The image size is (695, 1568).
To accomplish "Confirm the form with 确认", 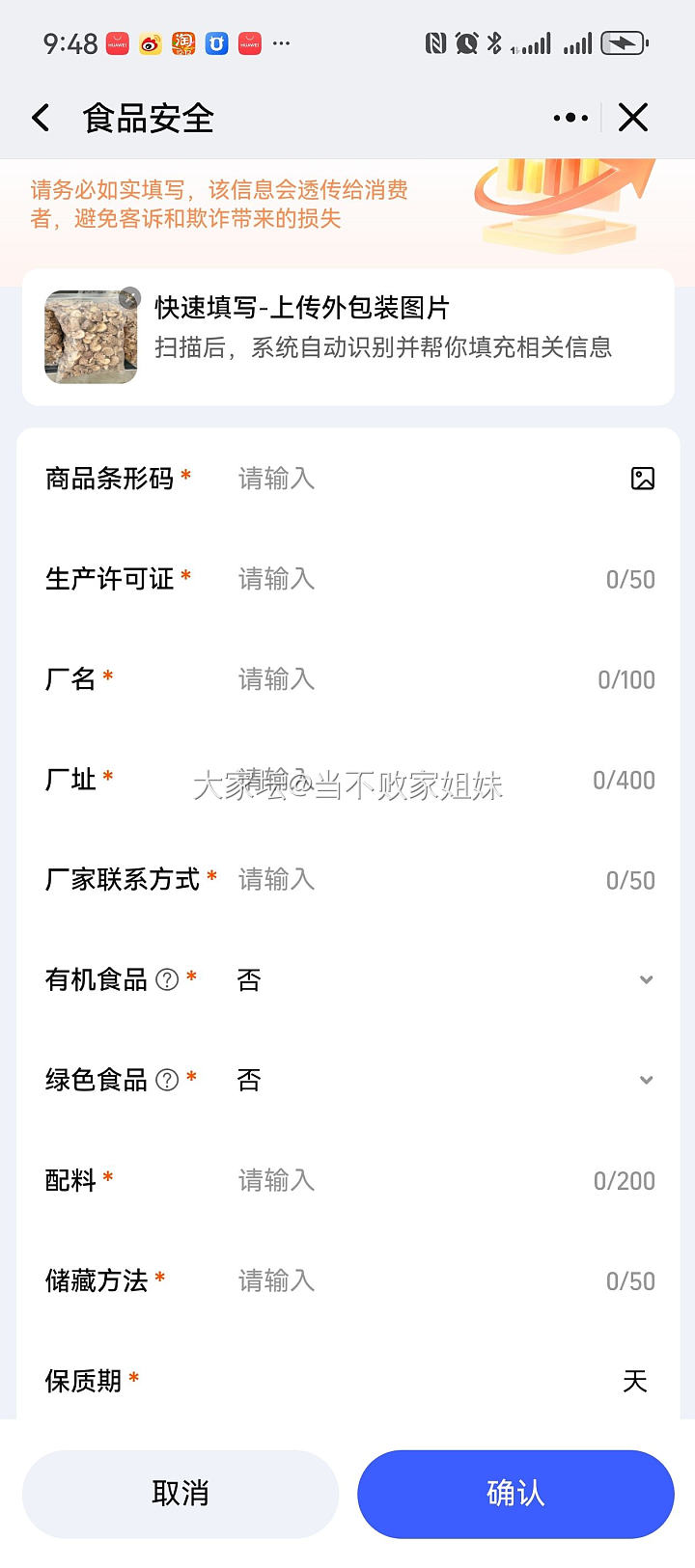I will (515, 1494).
